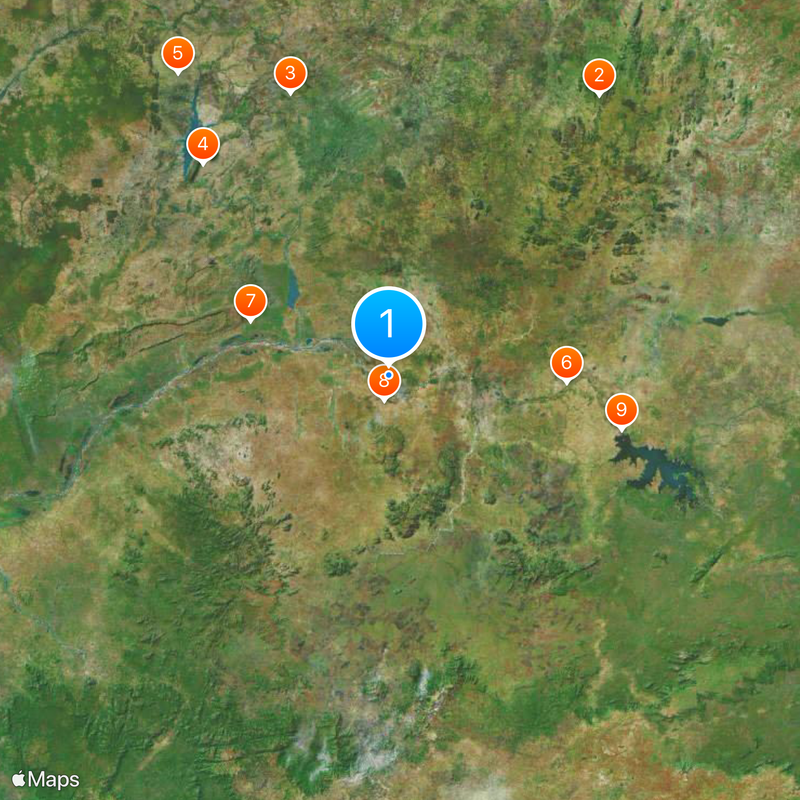Select map pin number 7

click(x=250, y=301)
